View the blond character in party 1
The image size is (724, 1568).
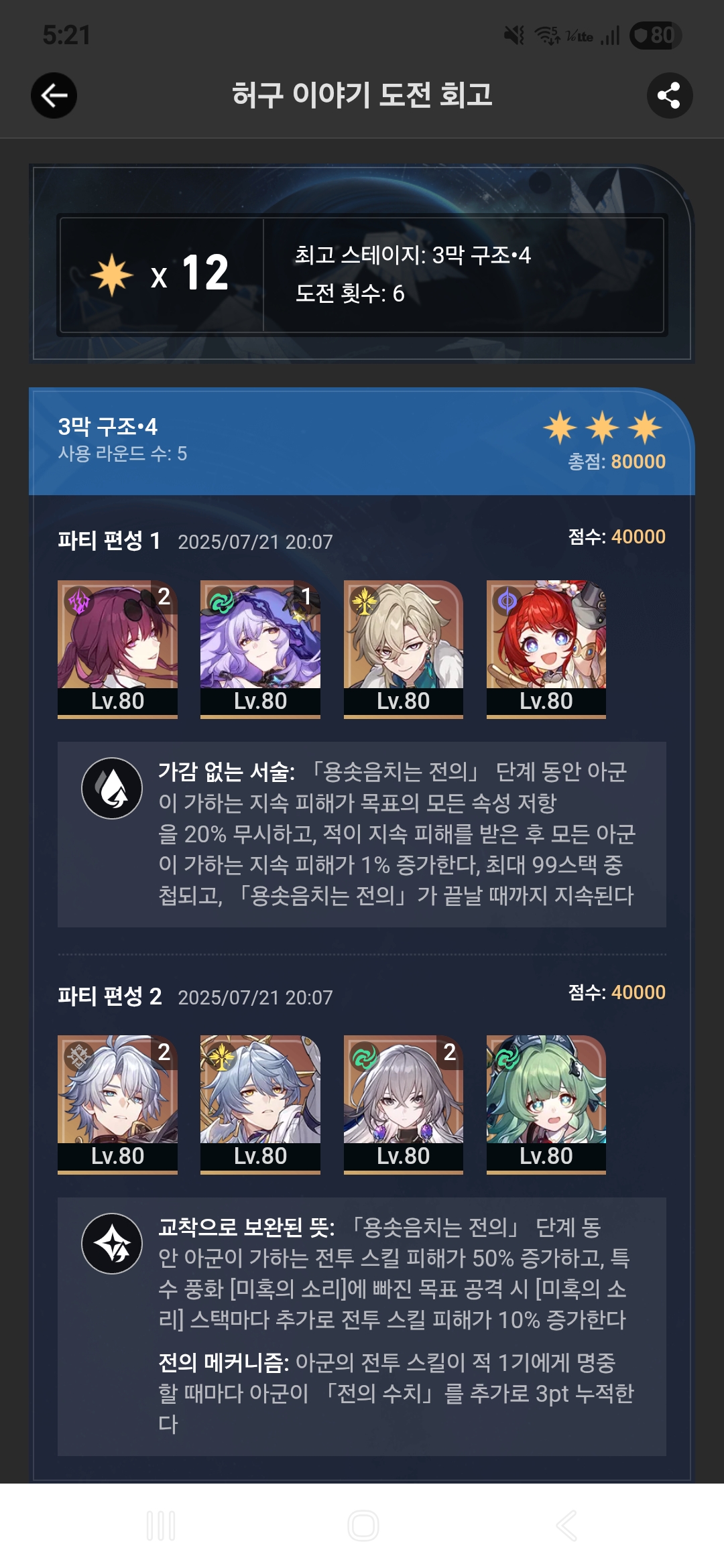pyautogui.click(x=404, y=649)
